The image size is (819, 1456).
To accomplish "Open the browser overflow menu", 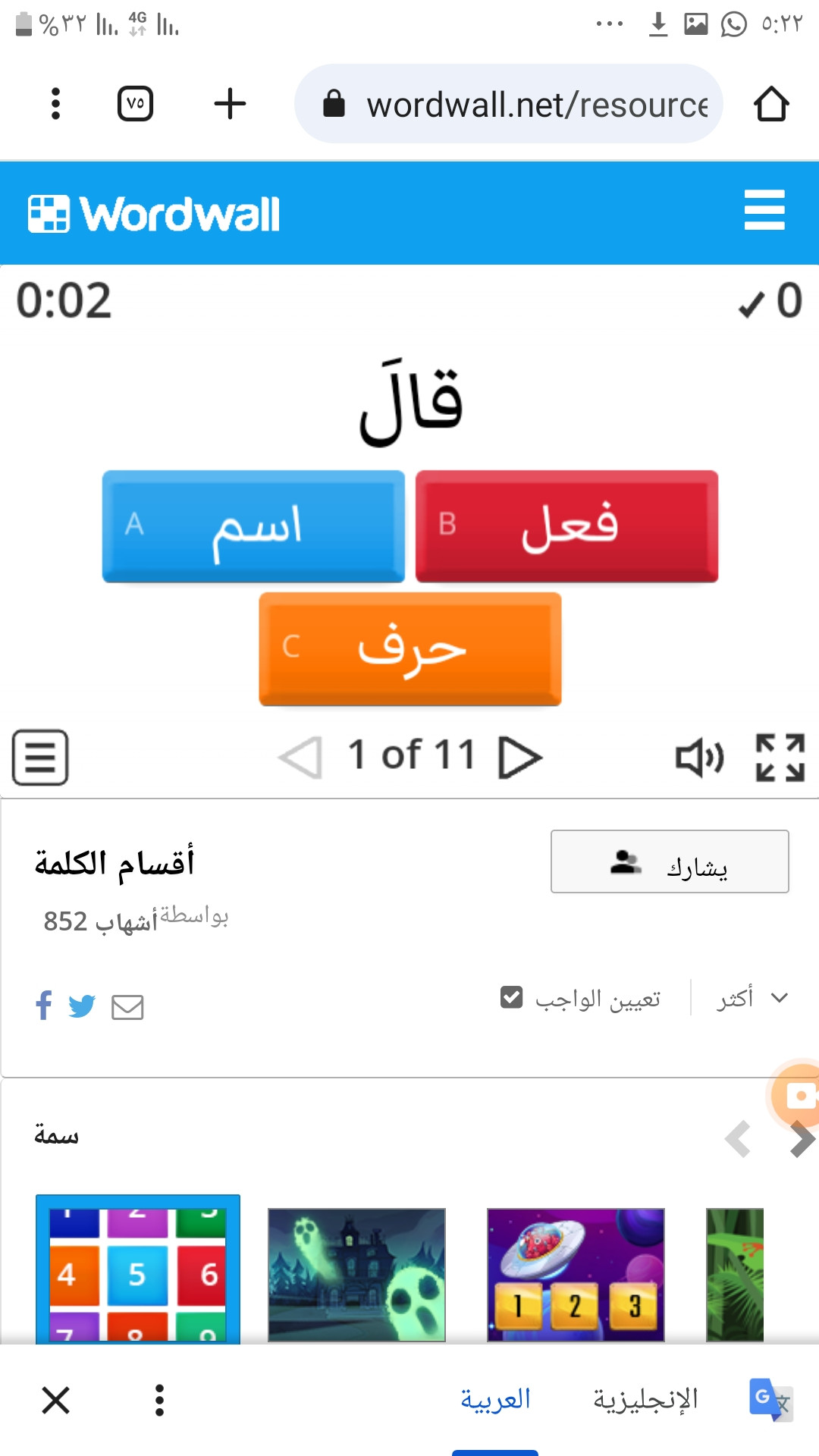I will point(55,104).
